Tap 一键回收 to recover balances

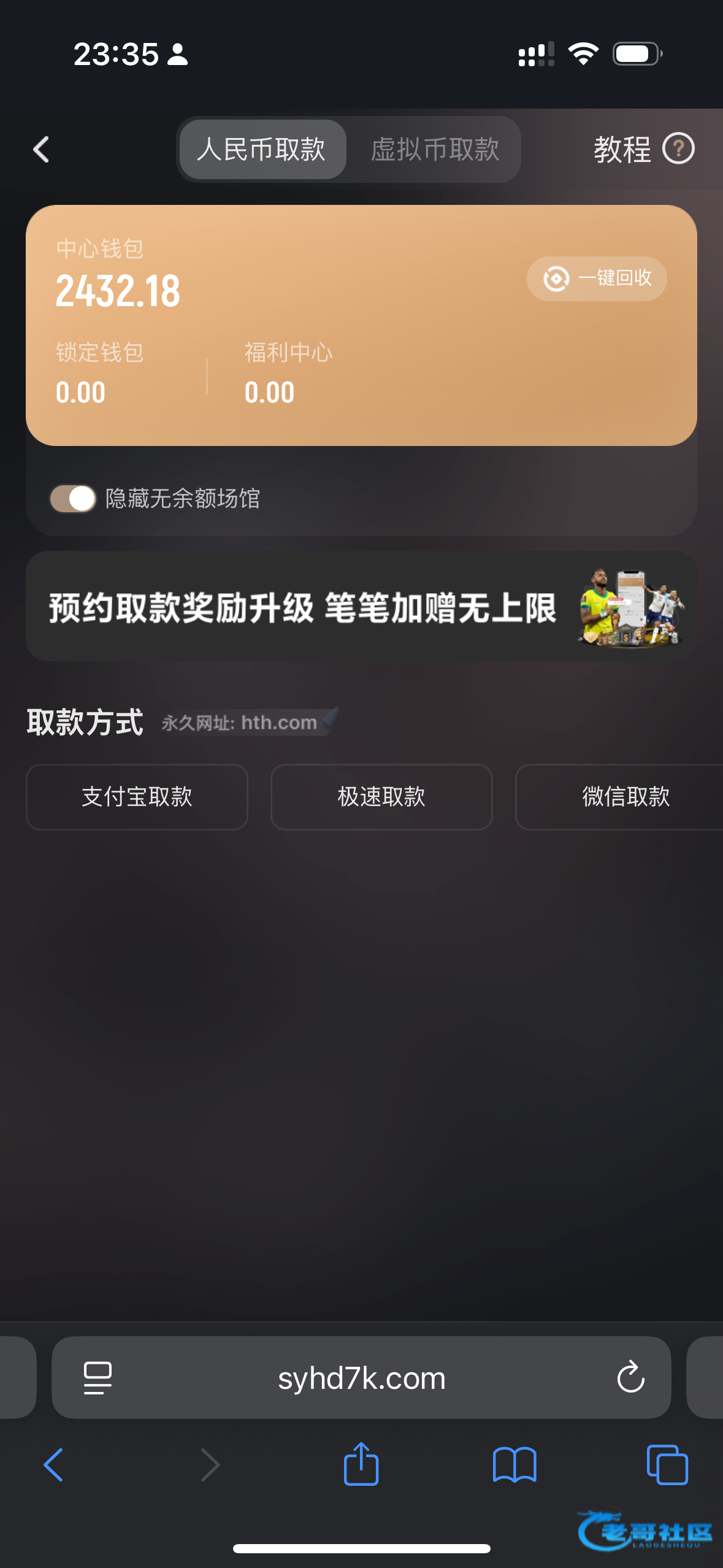597,279
